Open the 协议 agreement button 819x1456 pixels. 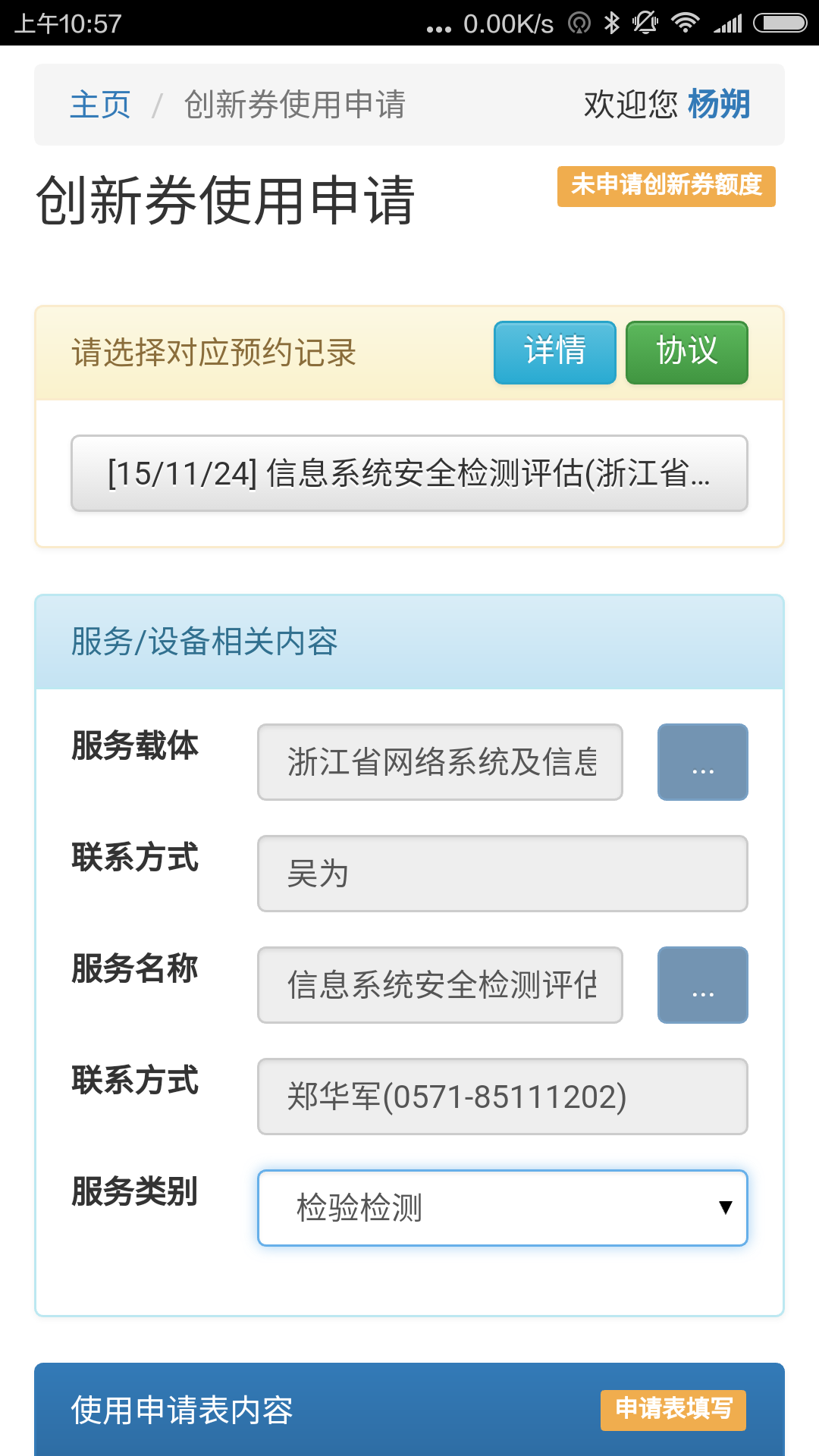[x=687, y=353]
